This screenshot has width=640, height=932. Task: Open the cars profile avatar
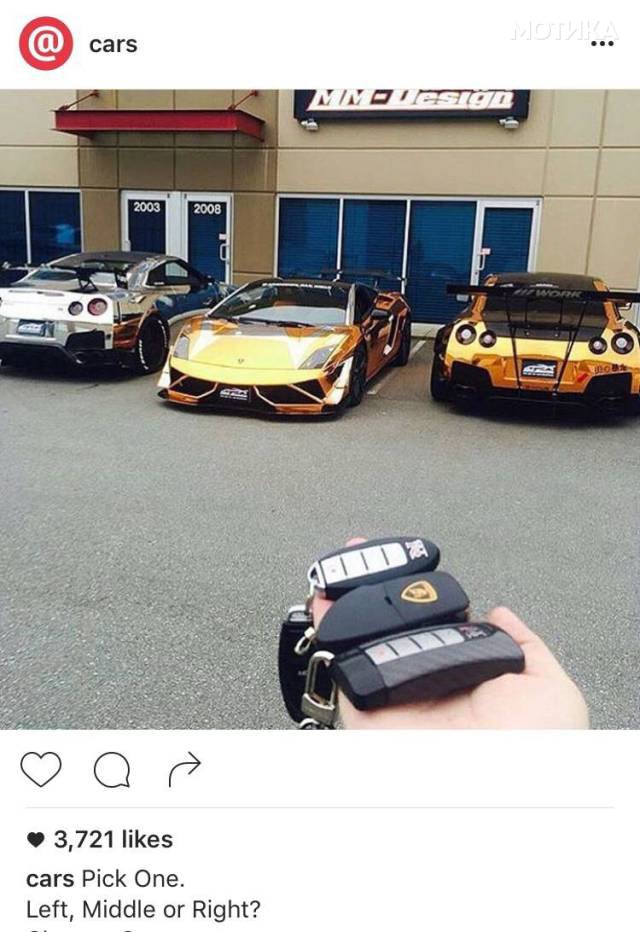(x=45, y=44)
